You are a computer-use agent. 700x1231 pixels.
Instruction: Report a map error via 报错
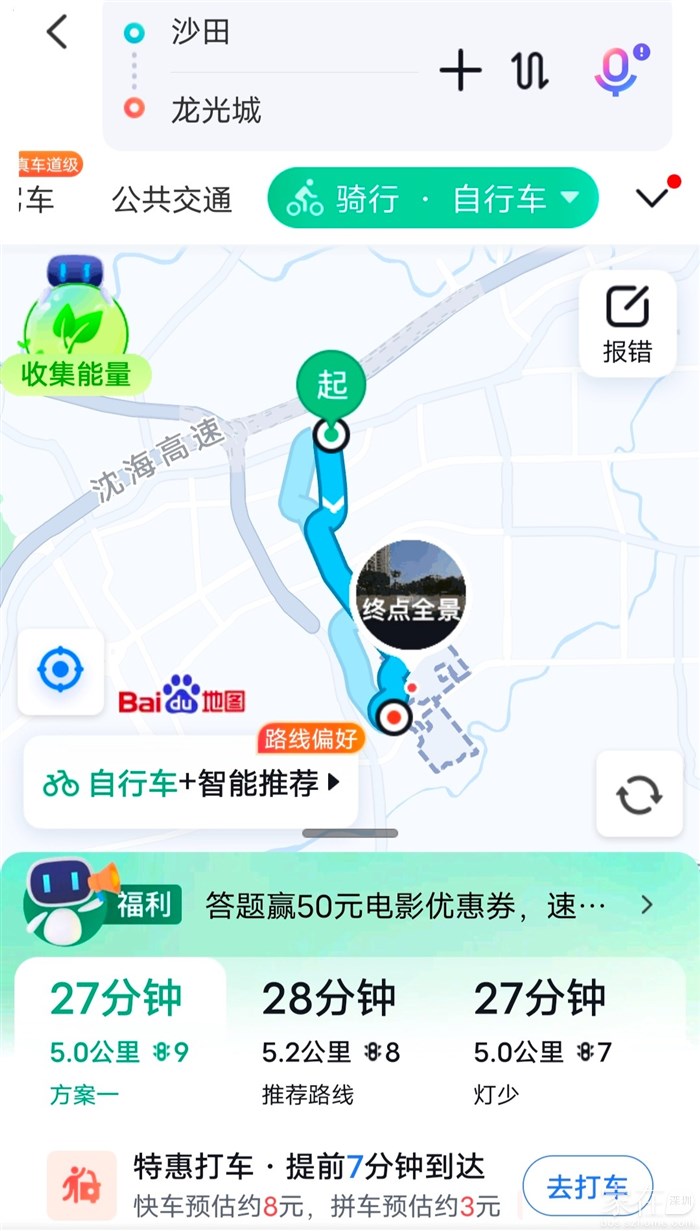point(627,323)
